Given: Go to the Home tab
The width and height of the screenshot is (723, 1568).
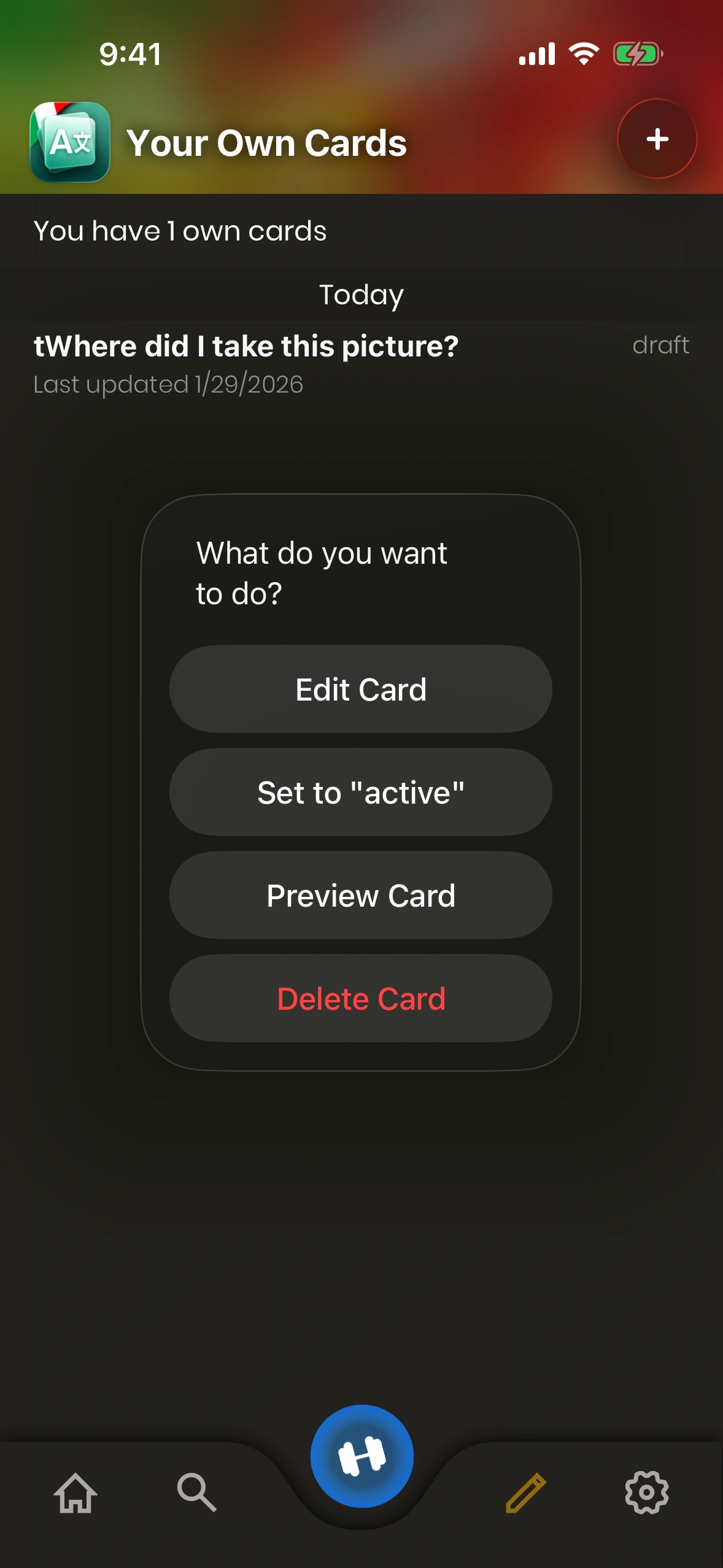Looking at the screenshot, I should 75,1492.
